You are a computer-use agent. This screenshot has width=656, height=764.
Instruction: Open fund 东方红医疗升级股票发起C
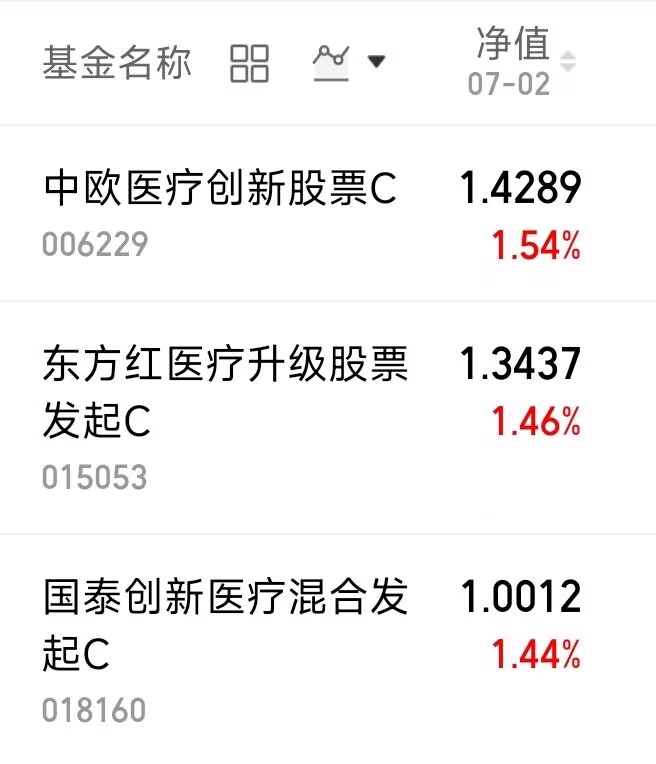[x=328, y=418]
